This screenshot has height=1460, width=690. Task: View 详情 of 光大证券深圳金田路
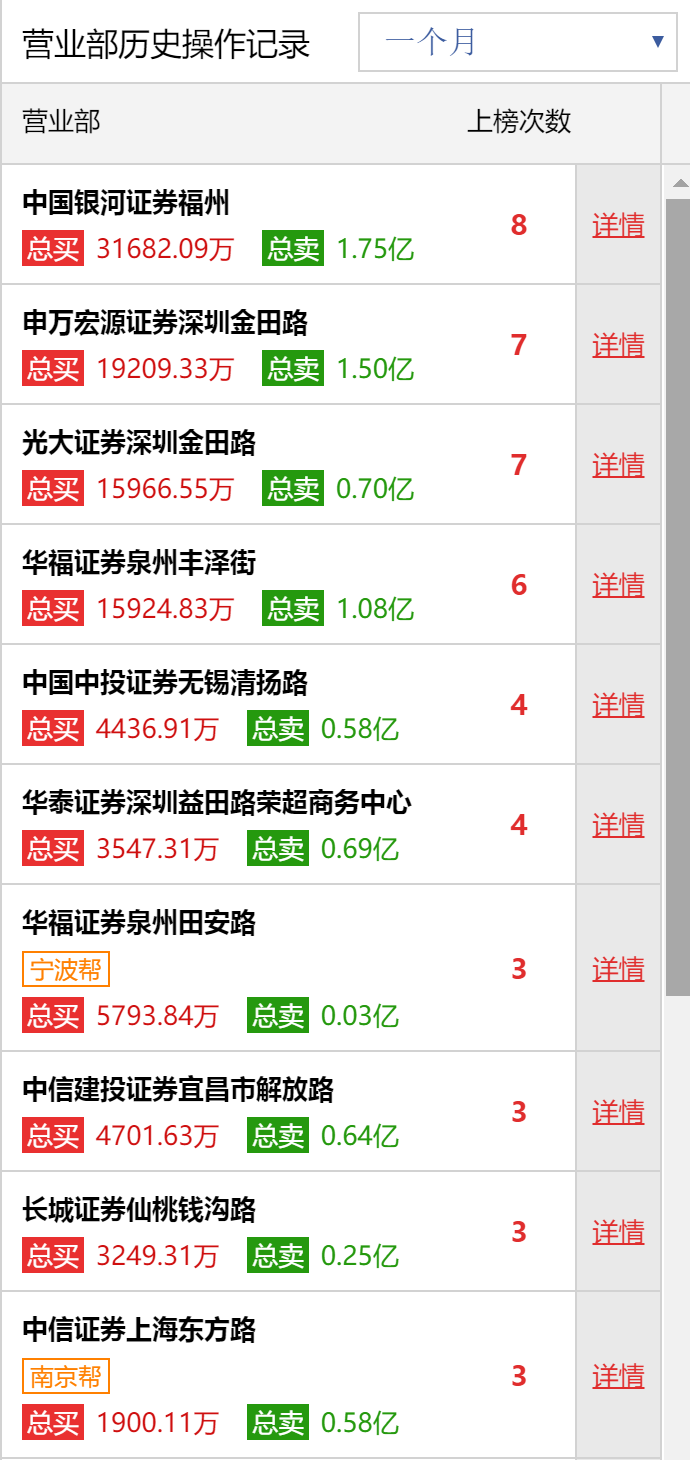(618, 465)
